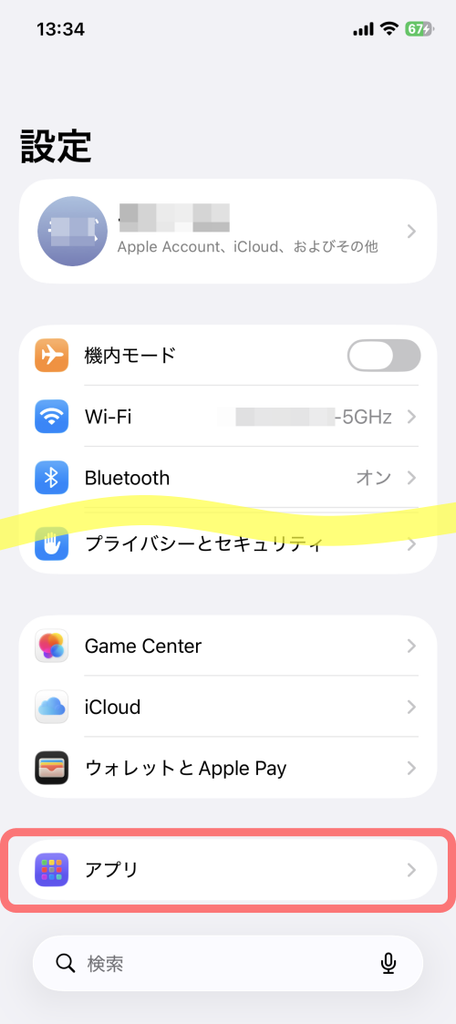Open Bluetooth settings
The width and height of the screenshot is (456, 1024).
pyautogui.click(x=228, y=478)
